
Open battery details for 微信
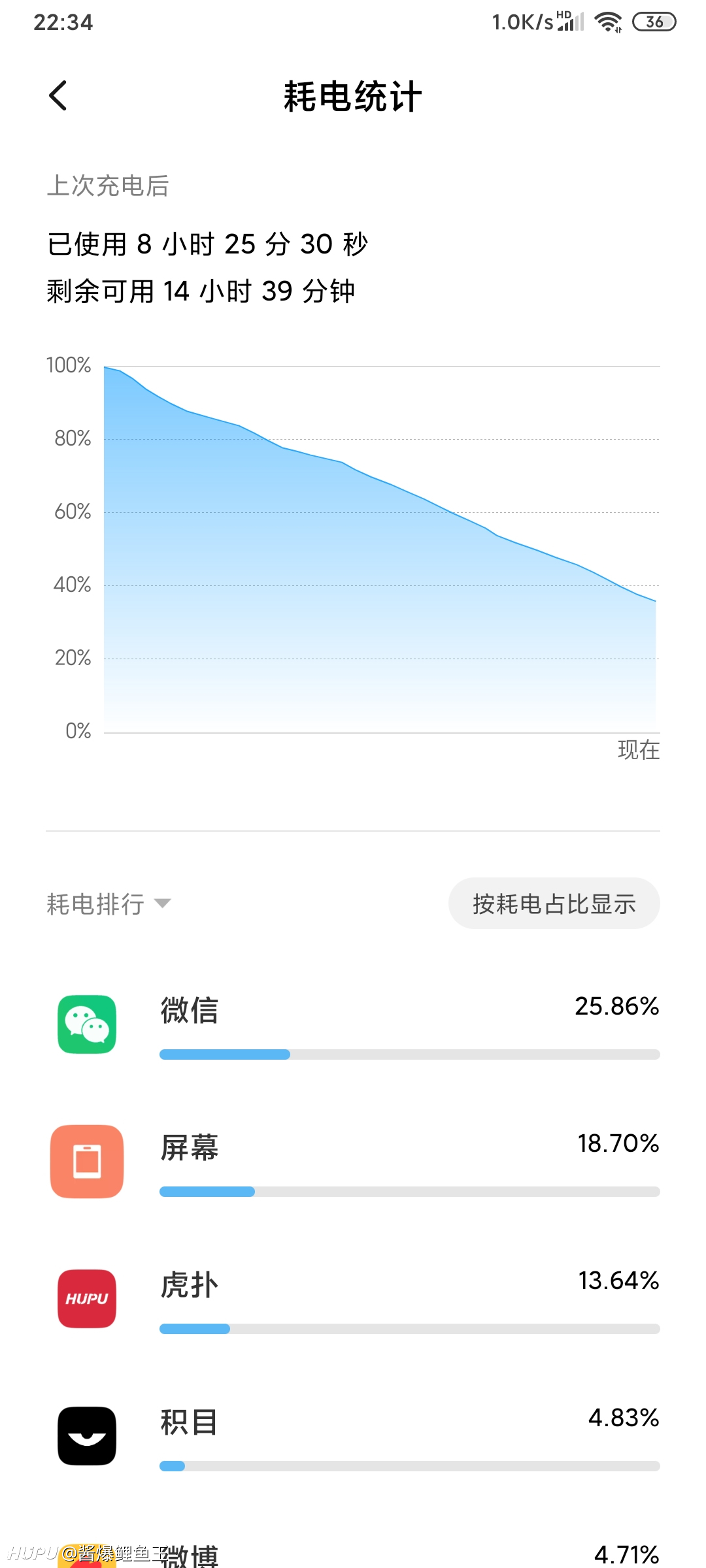353,1024
